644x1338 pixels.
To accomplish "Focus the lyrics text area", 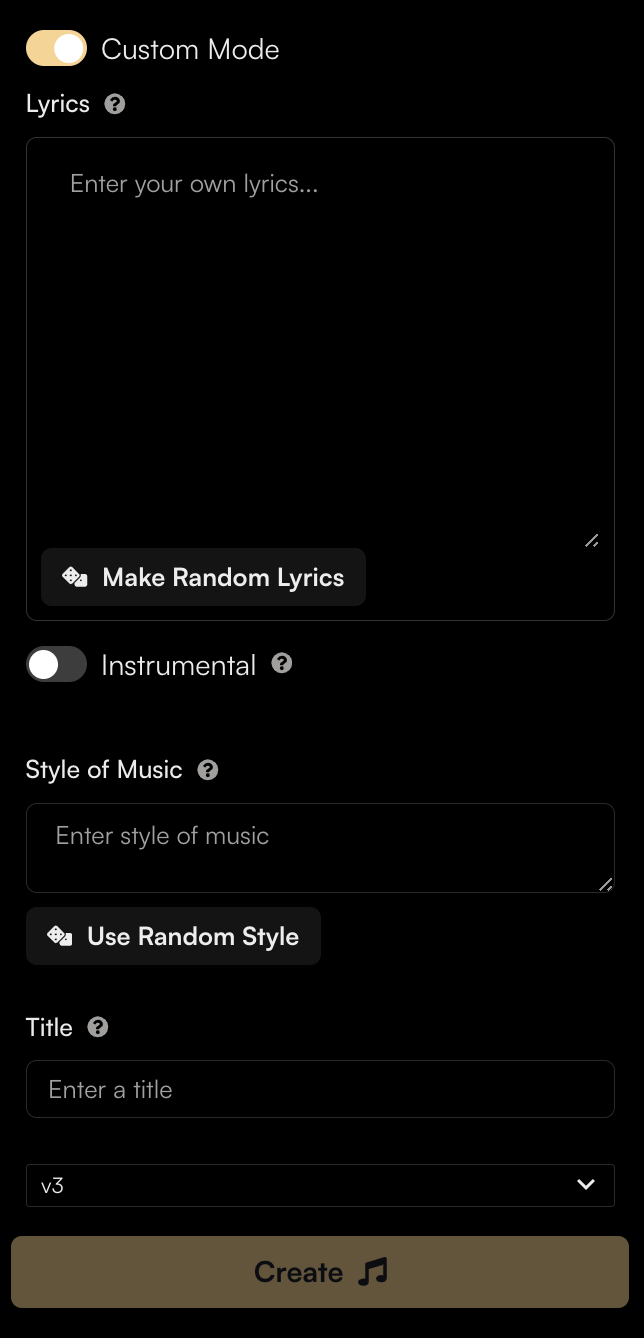I will (320, 342).
